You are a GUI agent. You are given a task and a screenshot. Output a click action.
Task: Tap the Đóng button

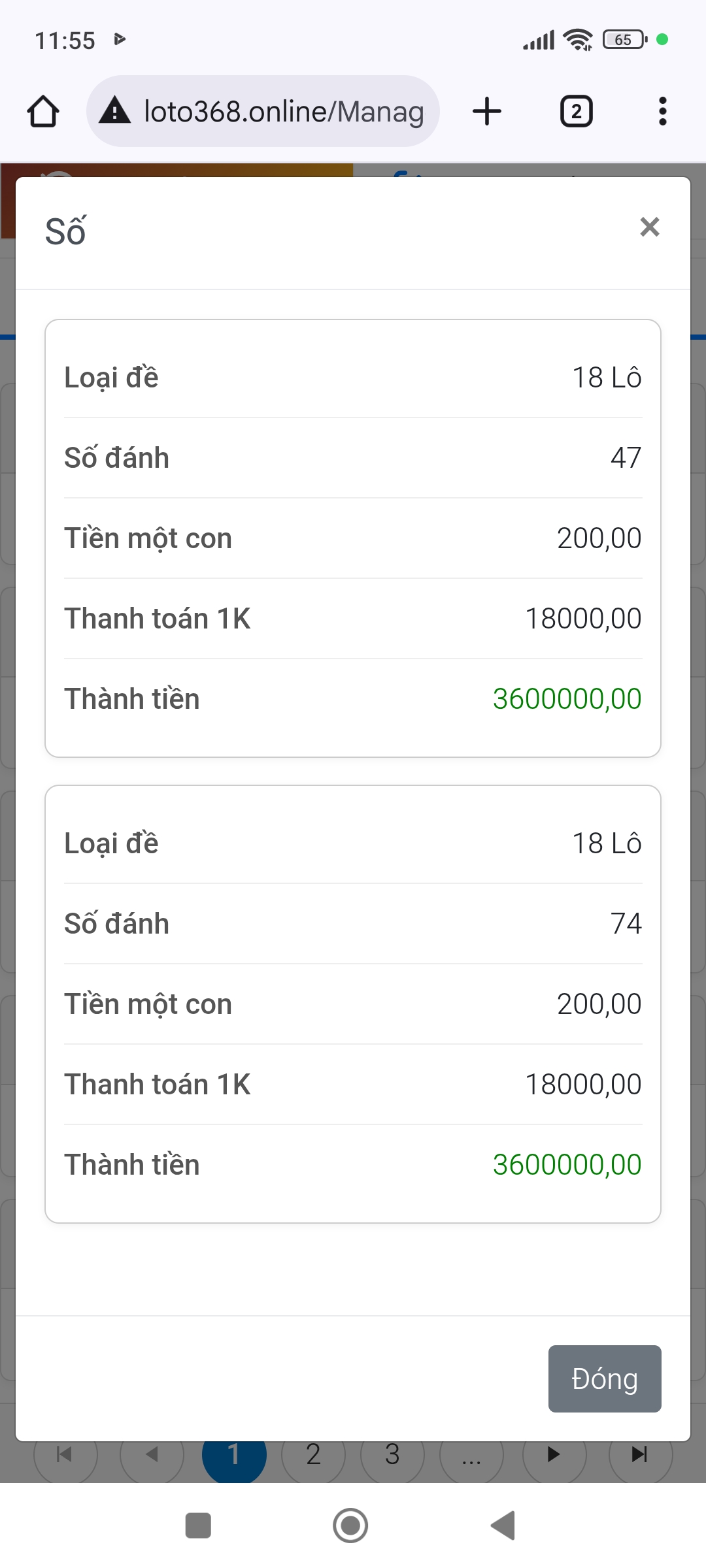[605, 1379]
